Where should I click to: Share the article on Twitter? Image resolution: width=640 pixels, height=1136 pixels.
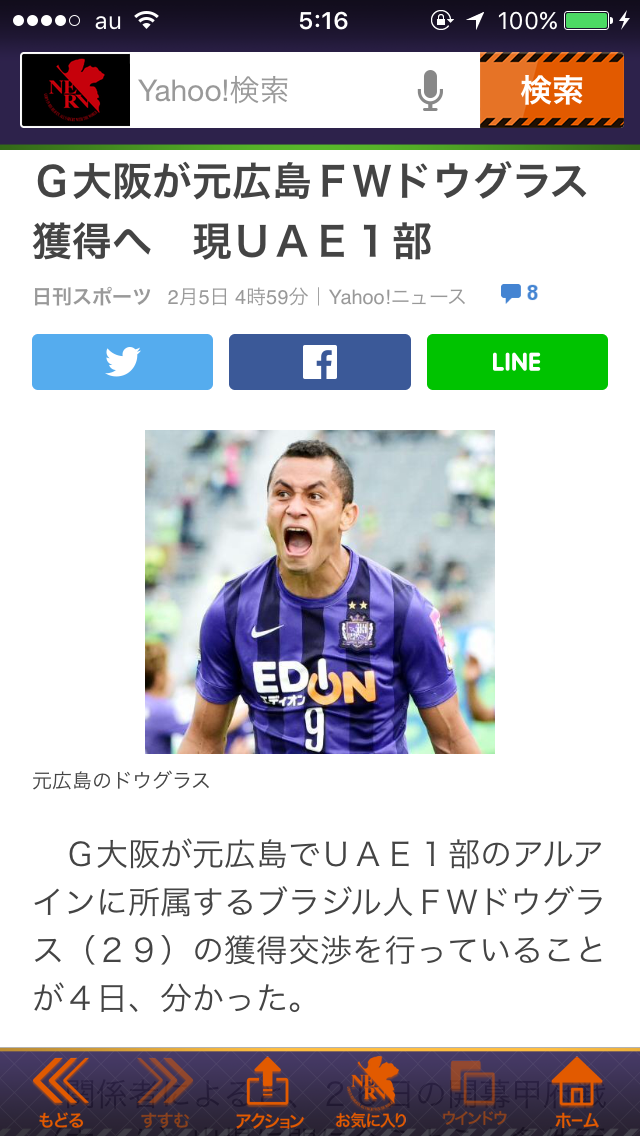tap(122, 361)
